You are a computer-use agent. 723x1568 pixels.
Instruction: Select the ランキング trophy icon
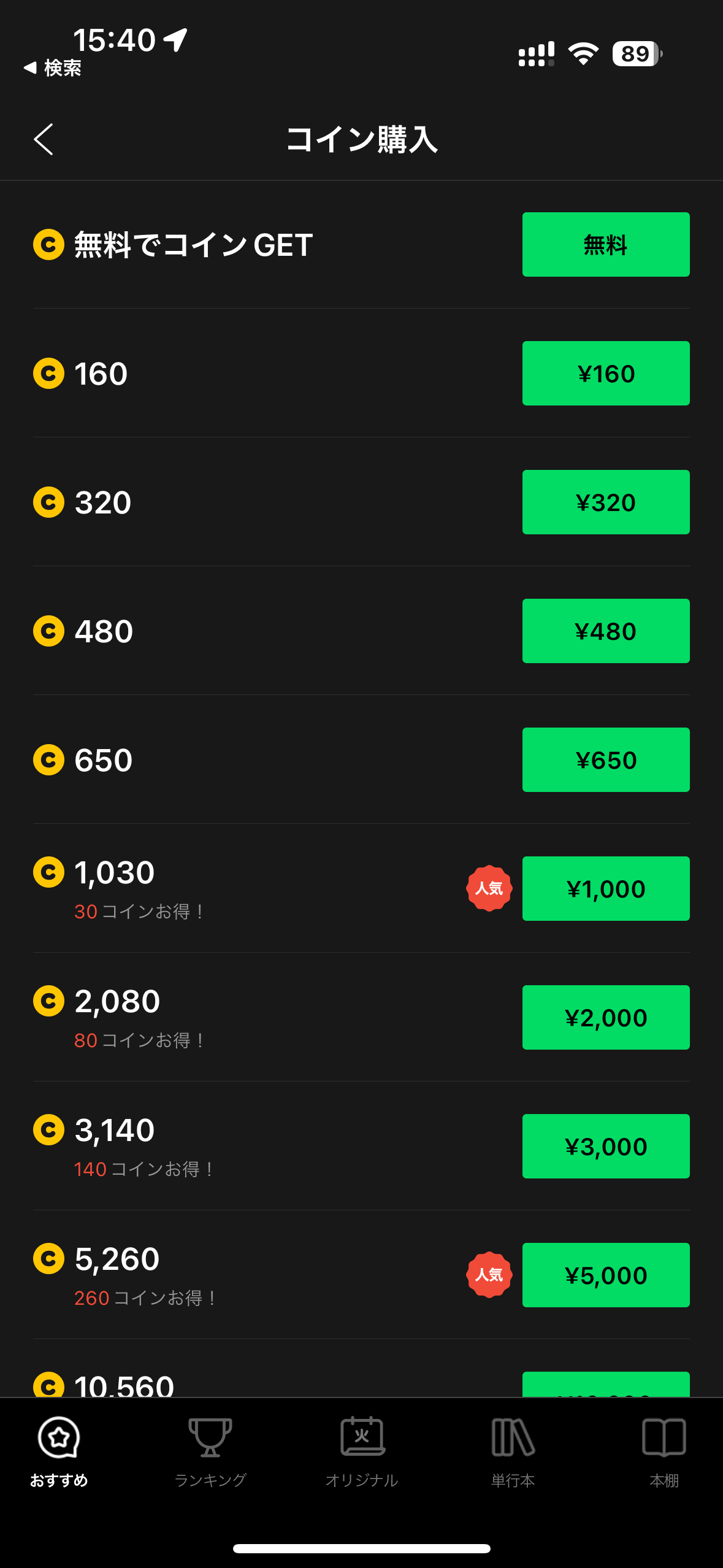point(210,1437)
